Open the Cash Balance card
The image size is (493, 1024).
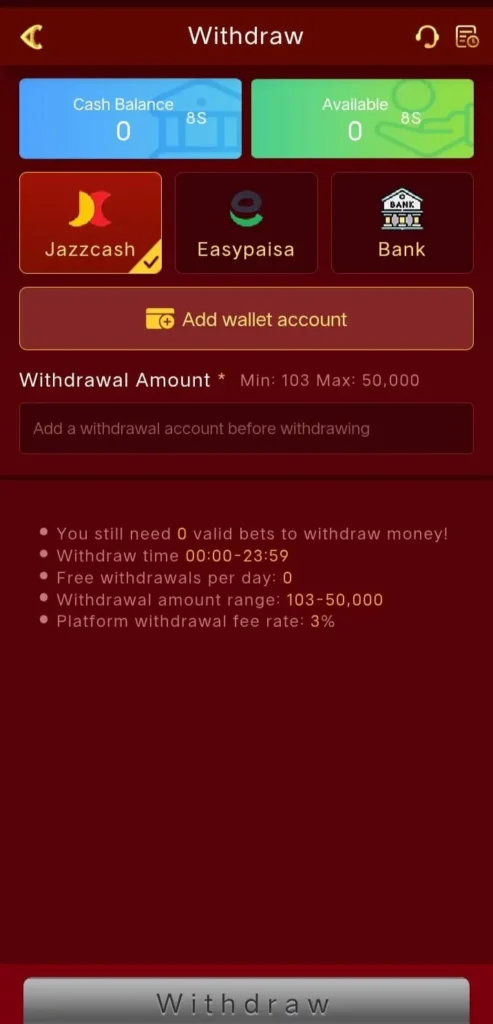[130, 119]
